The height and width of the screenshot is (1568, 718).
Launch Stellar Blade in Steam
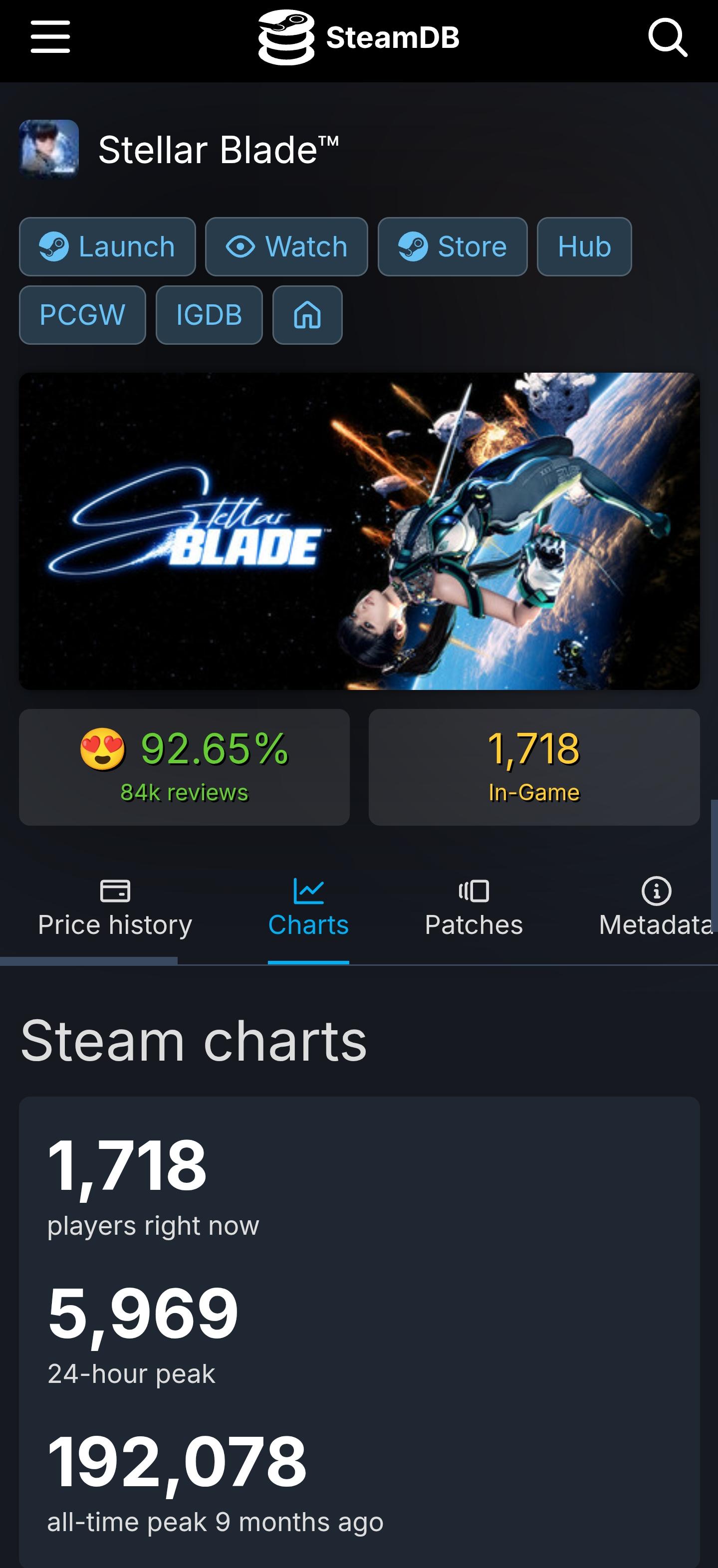pyautogui.click(x=107, y=246)
